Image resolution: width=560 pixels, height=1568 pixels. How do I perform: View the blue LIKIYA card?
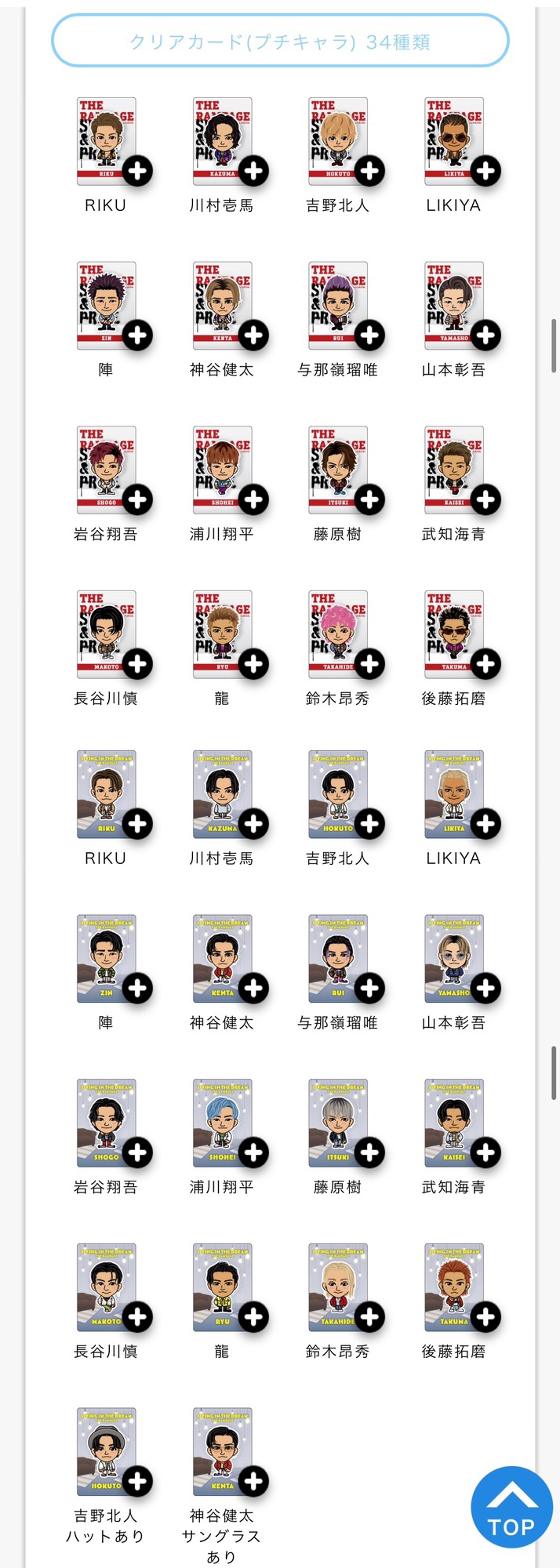pyautogui.click(x=455, y=795)
